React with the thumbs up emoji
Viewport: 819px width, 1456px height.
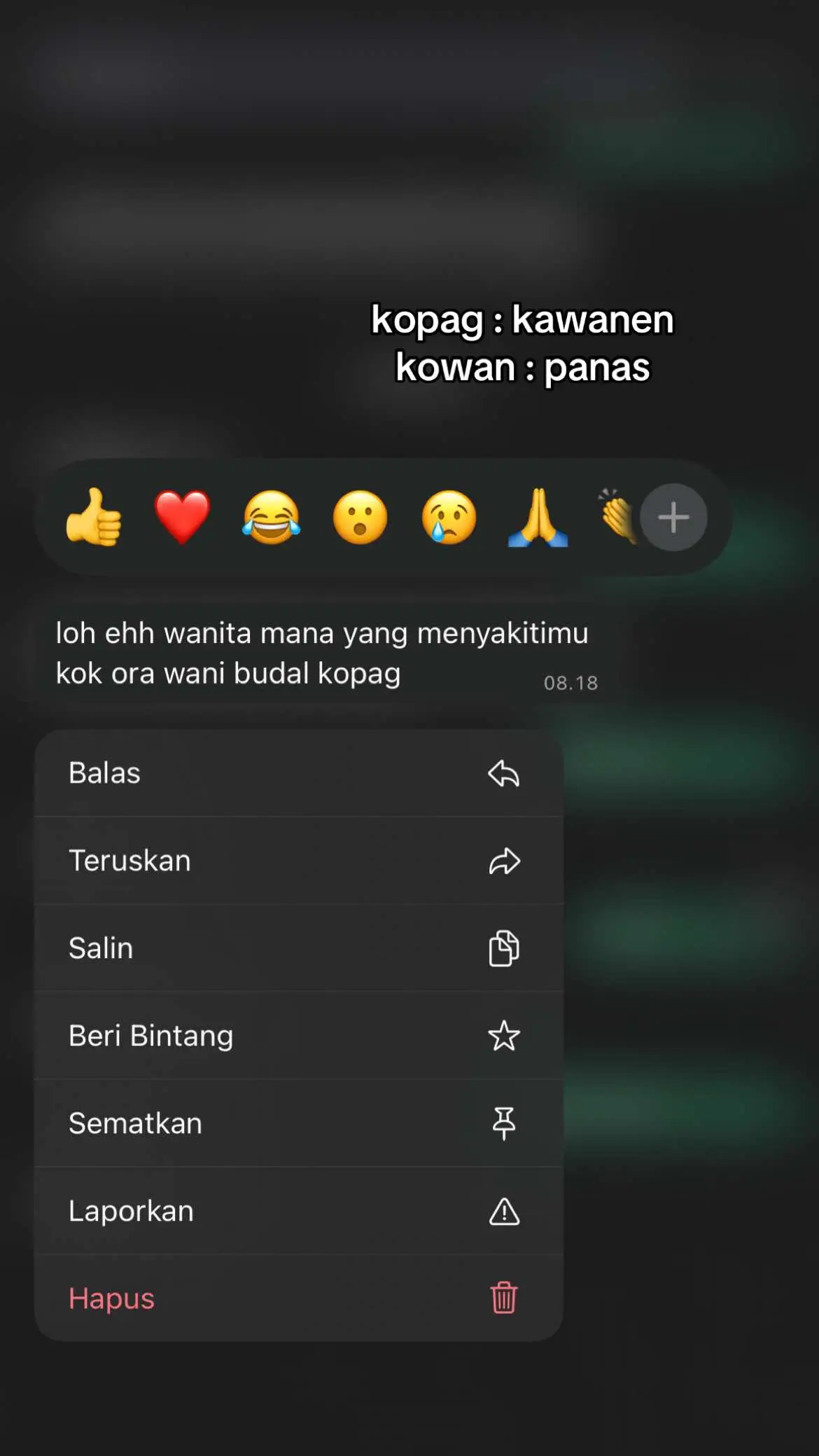tap(94, 518)
